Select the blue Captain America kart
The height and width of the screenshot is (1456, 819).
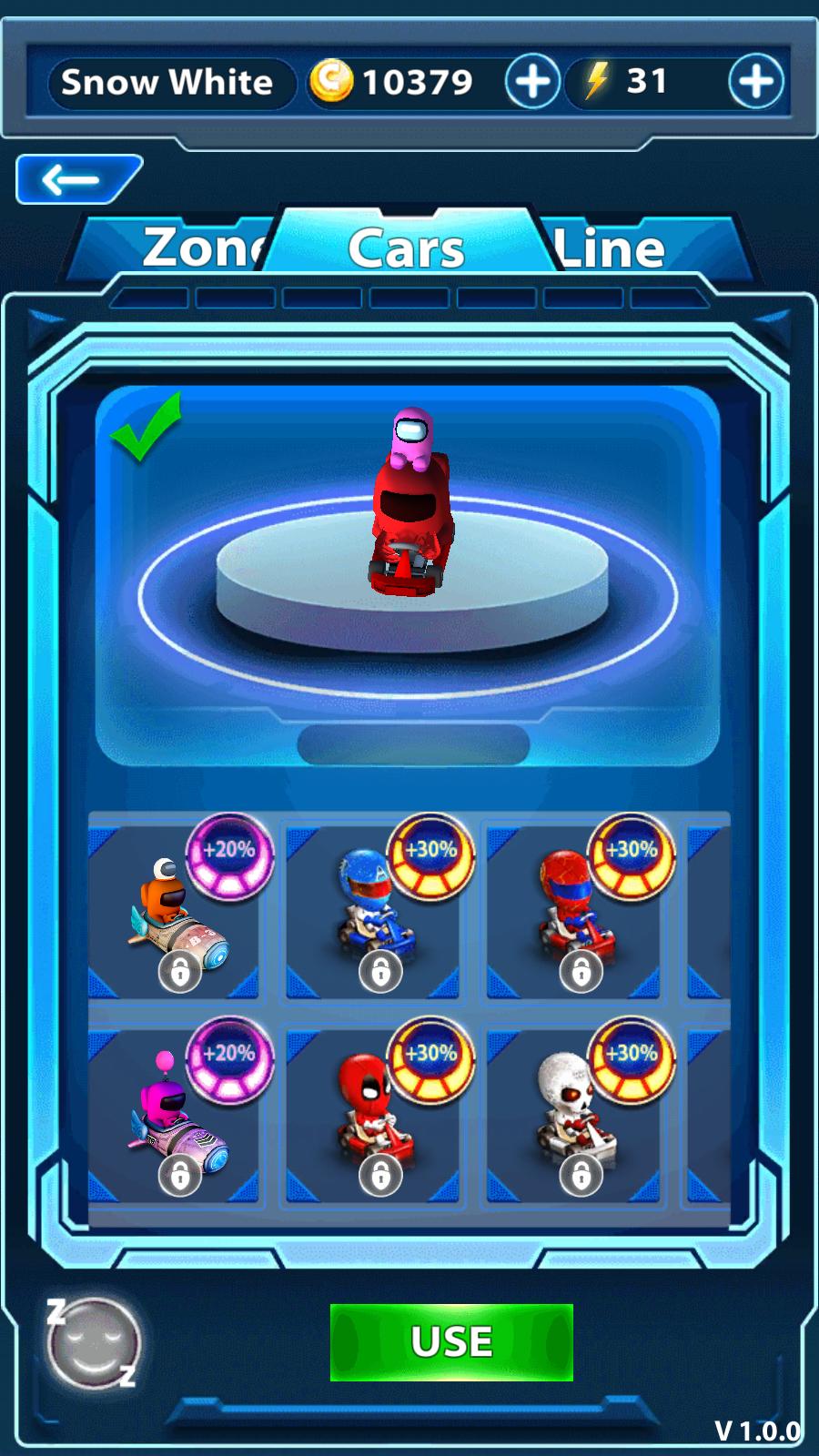pyautogui.click(x=373, y=912)
